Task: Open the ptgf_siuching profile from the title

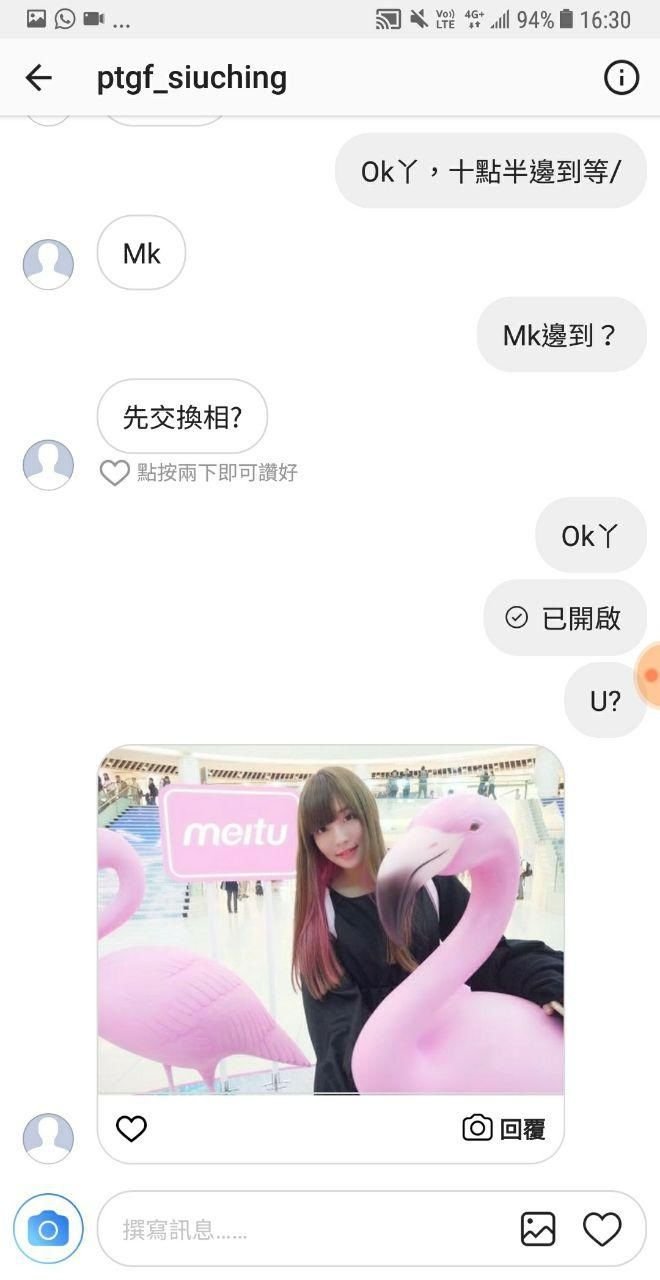Action: [x=192, y=78]
